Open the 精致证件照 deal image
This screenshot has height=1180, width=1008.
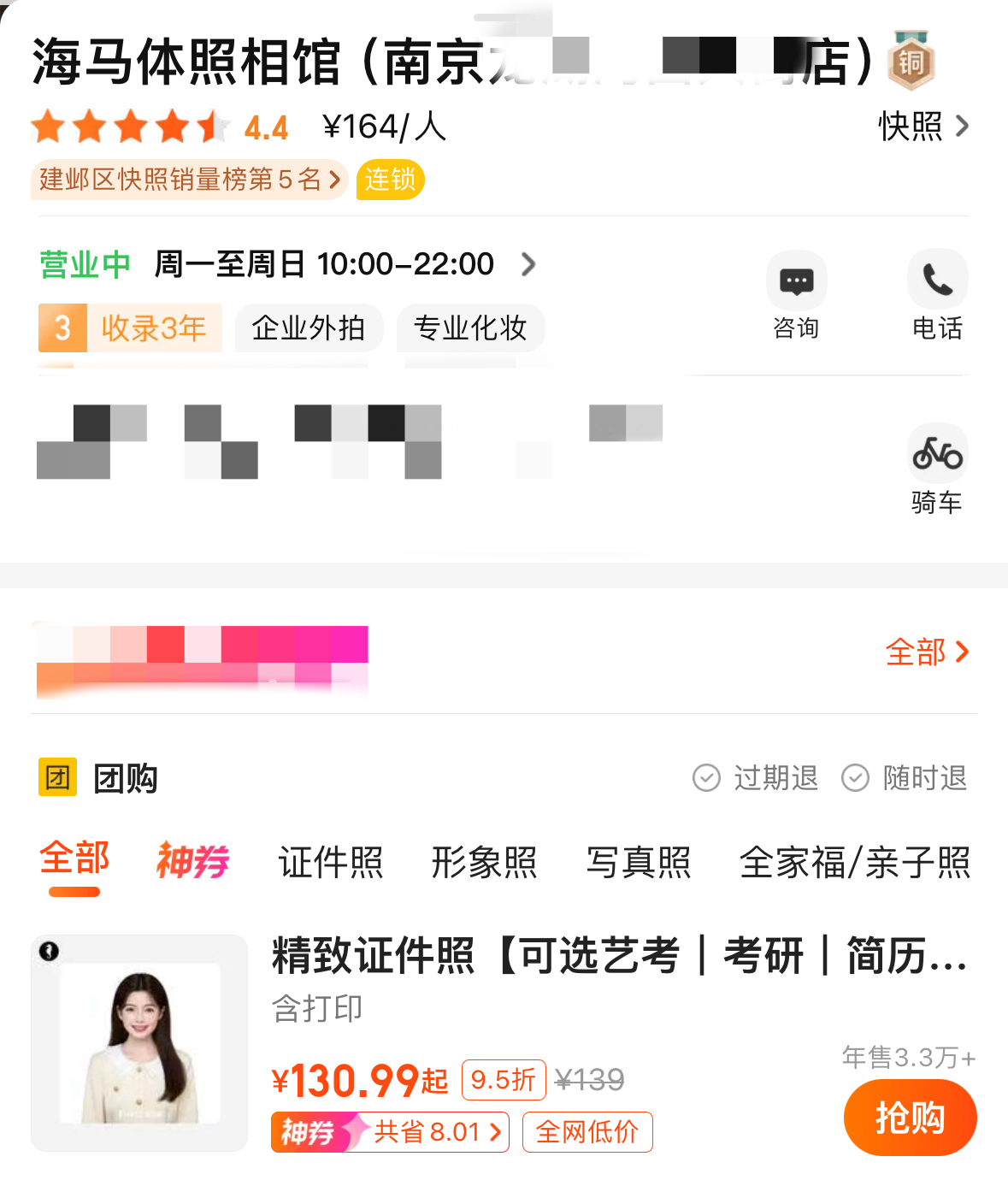click(x=139, y=1043)
